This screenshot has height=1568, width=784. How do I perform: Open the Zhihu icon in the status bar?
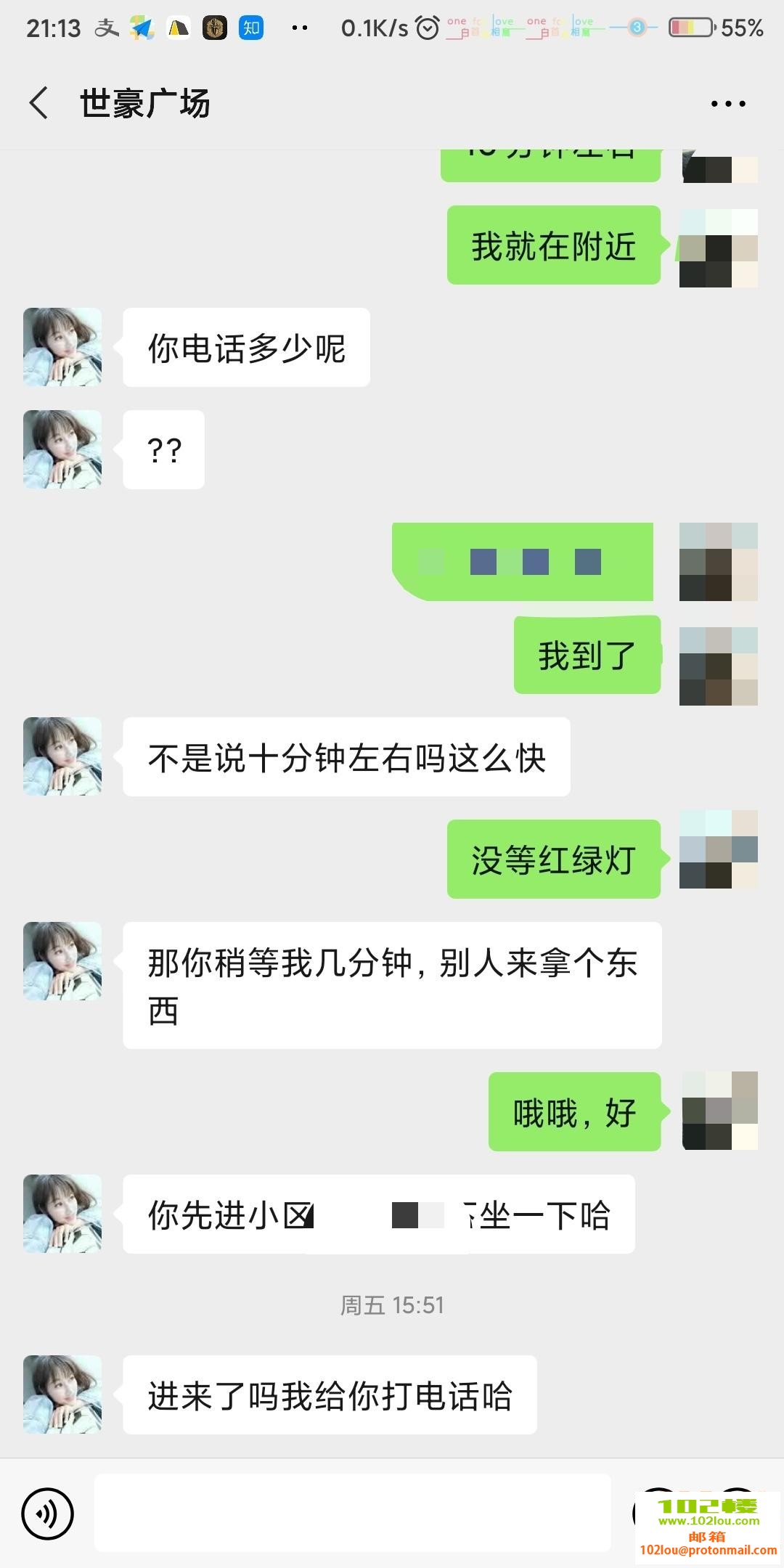tap(250, 29)
